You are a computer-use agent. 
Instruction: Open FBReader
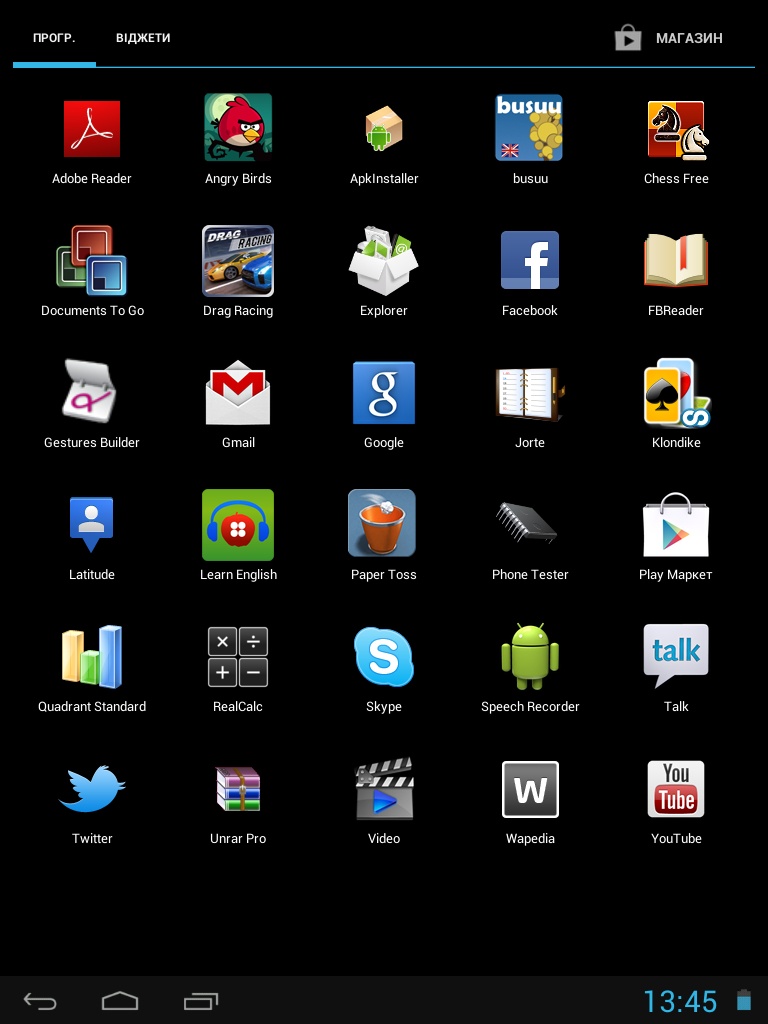point(676,262)
